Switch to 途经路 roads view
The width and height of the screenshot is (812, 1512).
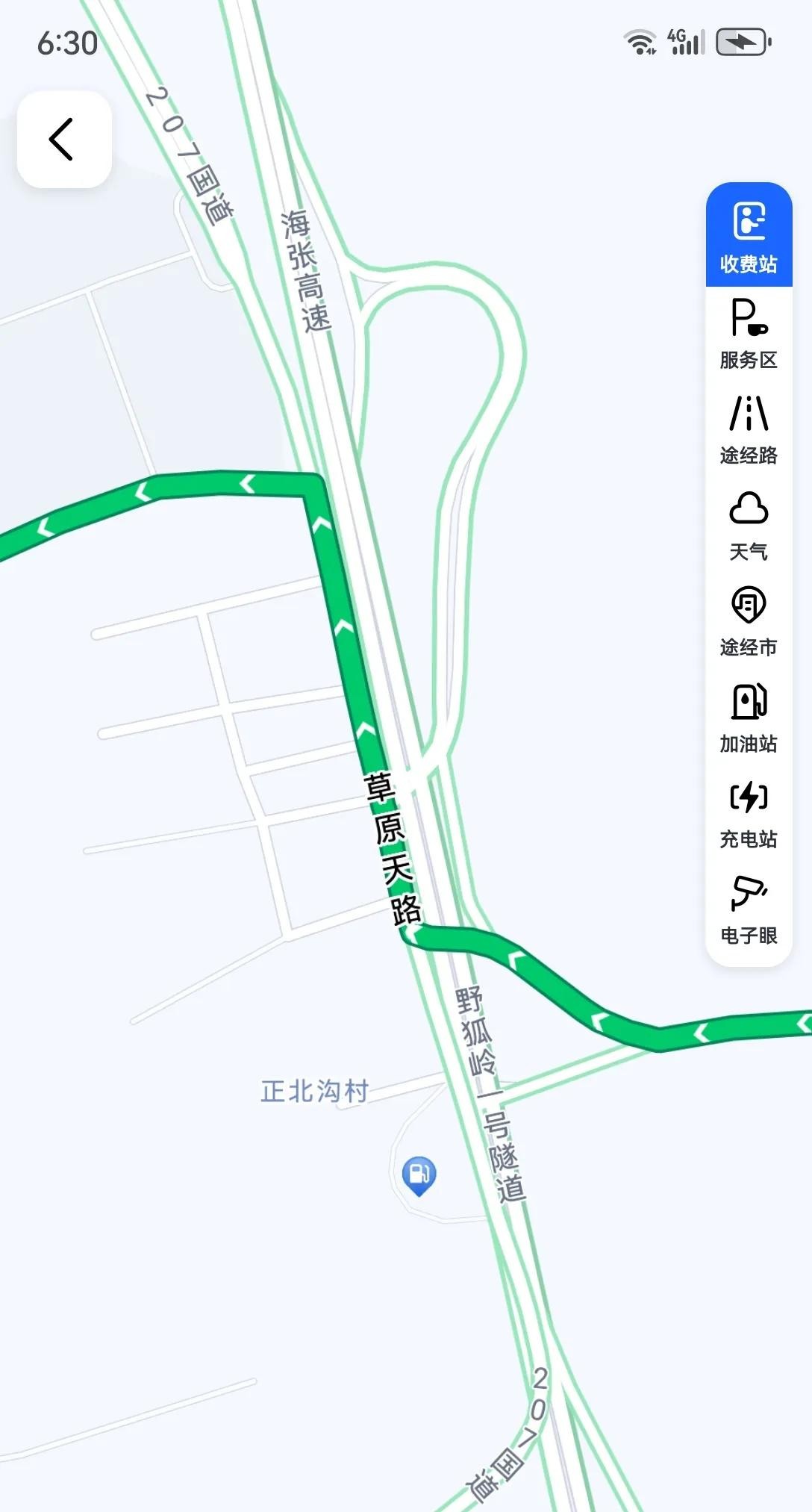(x=749, y=429)
